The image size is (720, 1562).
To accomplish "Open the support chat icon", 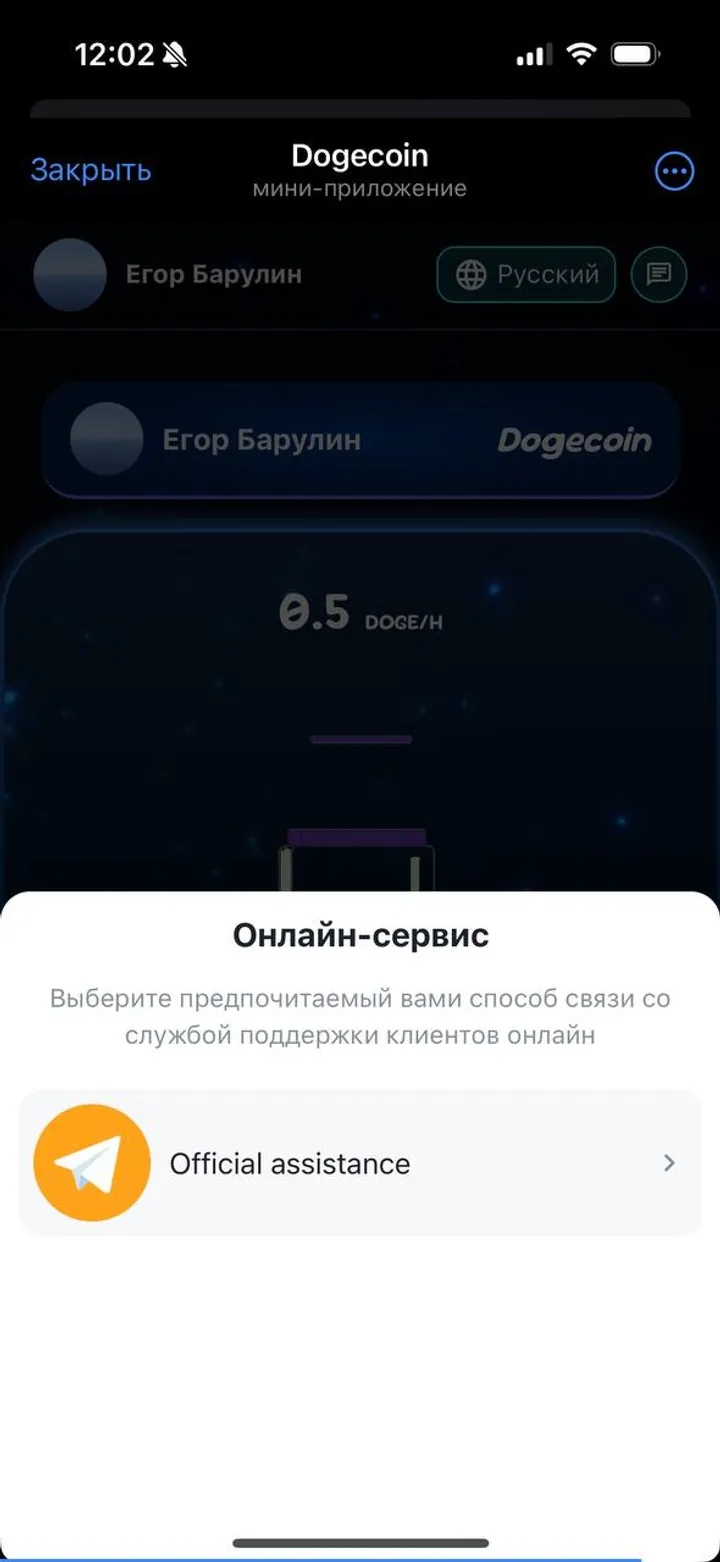I will 659,274.
